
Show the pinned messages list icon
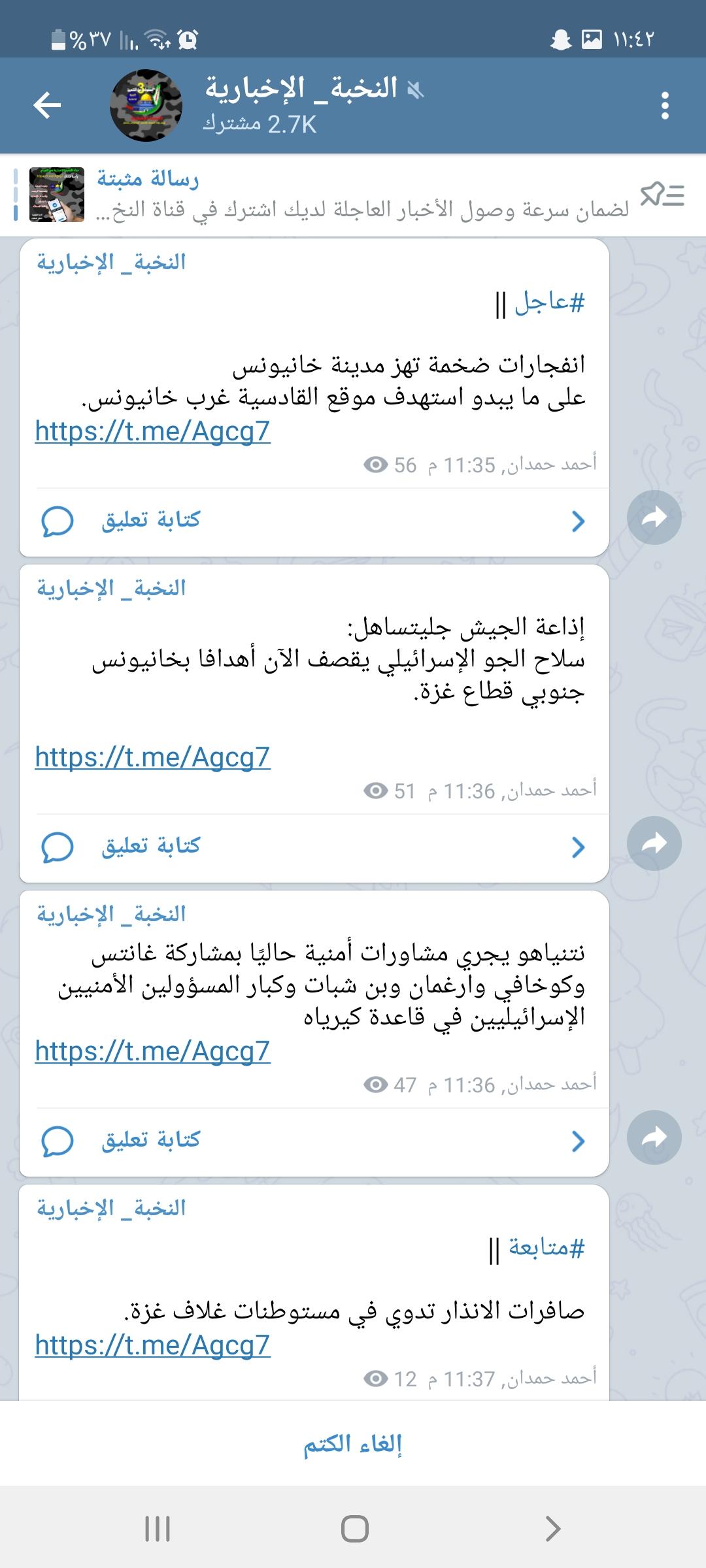[x=662, y=195]
